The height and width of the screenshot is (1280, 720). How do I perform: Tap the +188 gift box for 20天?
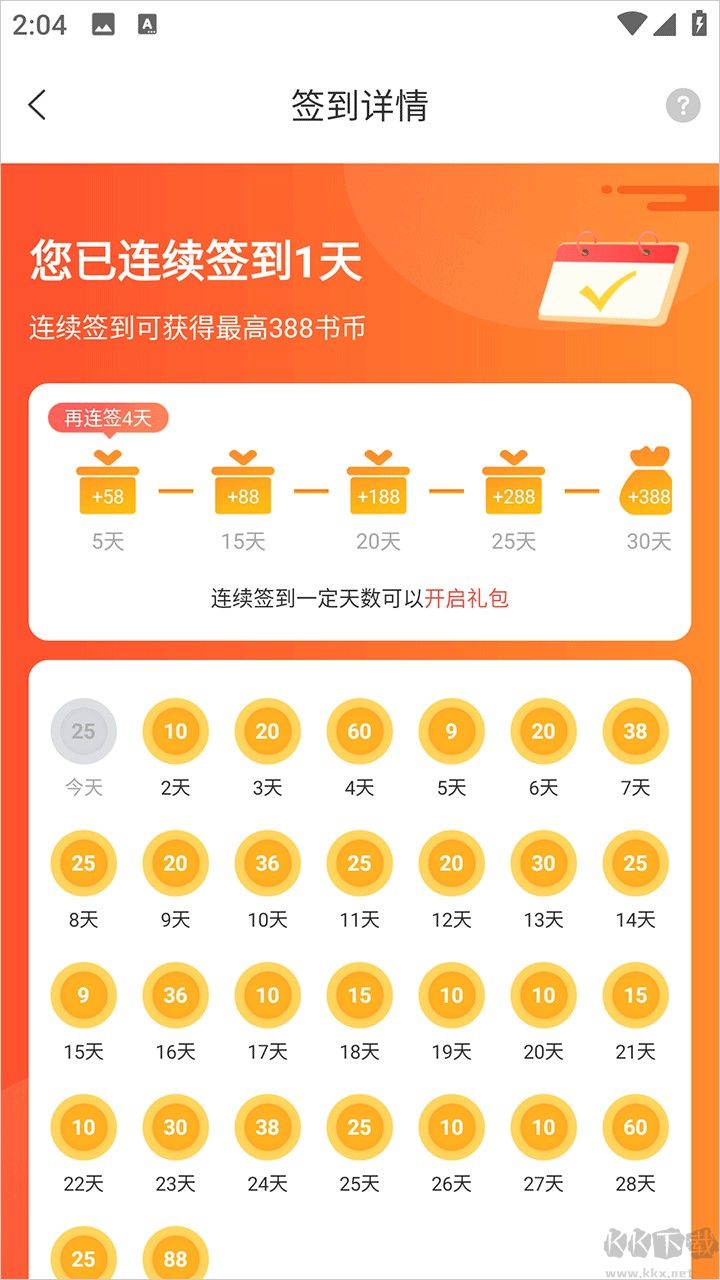[x=378, y=487]
